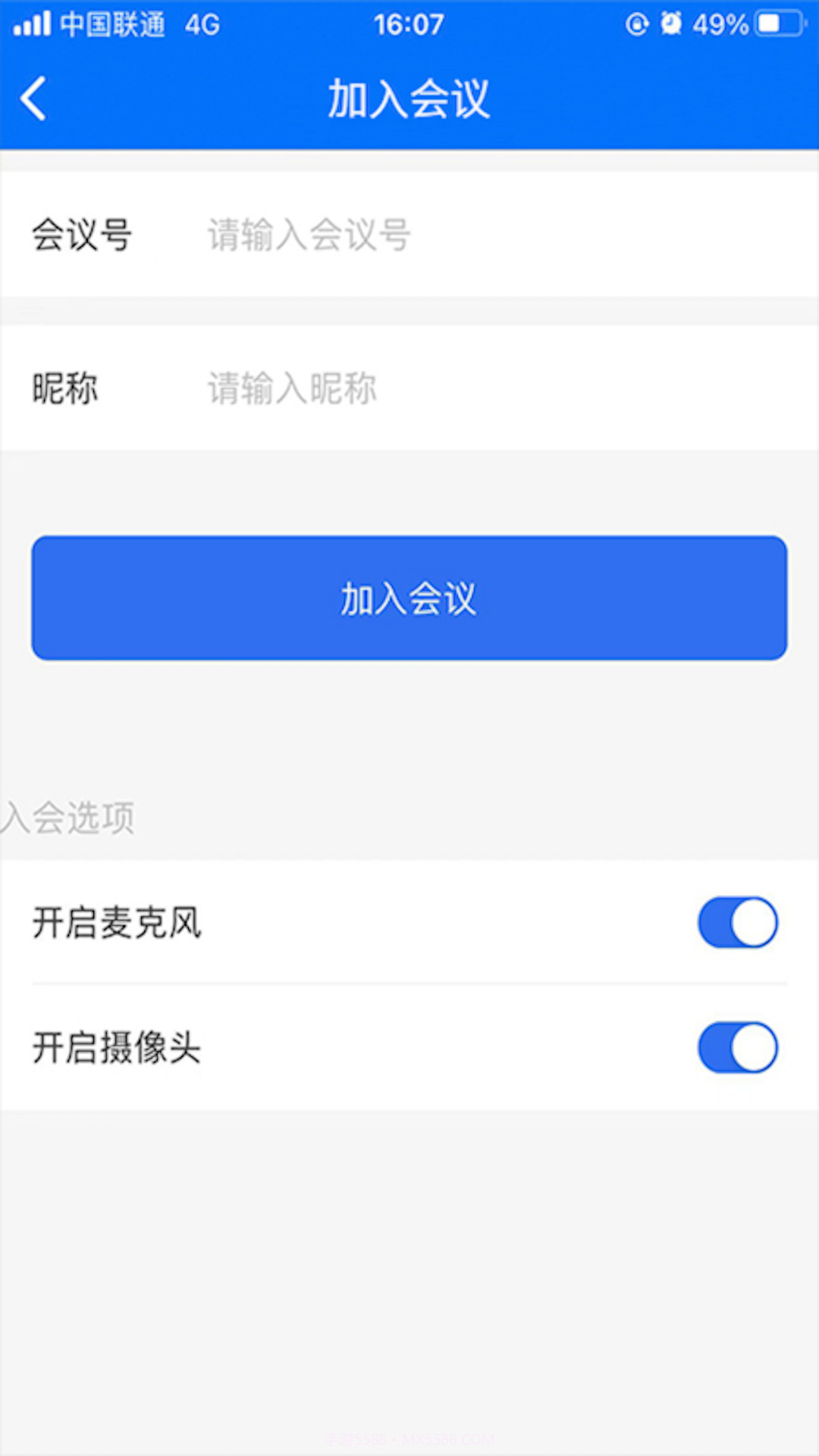Click the 加入会议 title bar text
Viewport: 819px width, 1456px height.
(409, 99)
